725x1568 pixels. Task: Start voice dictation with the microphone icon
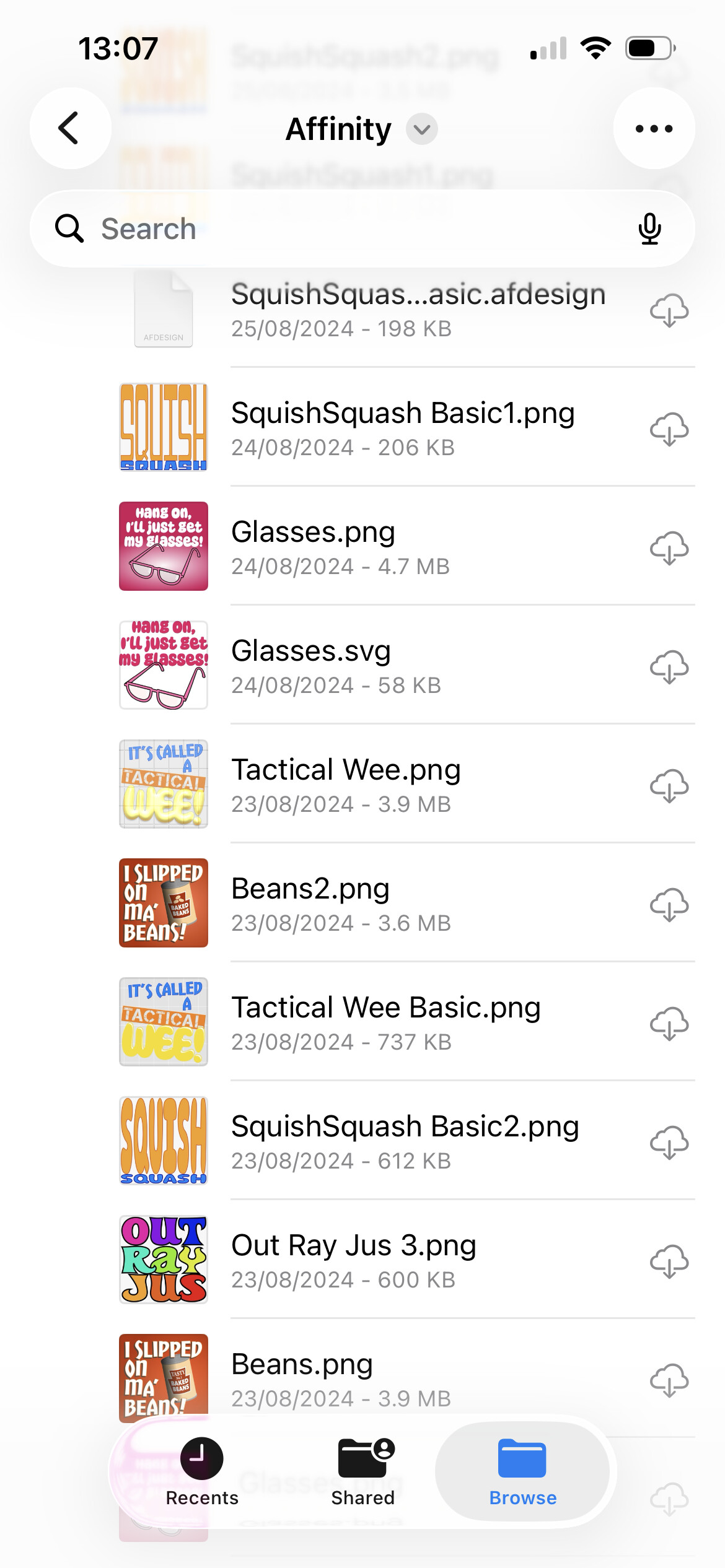(649, 229)
